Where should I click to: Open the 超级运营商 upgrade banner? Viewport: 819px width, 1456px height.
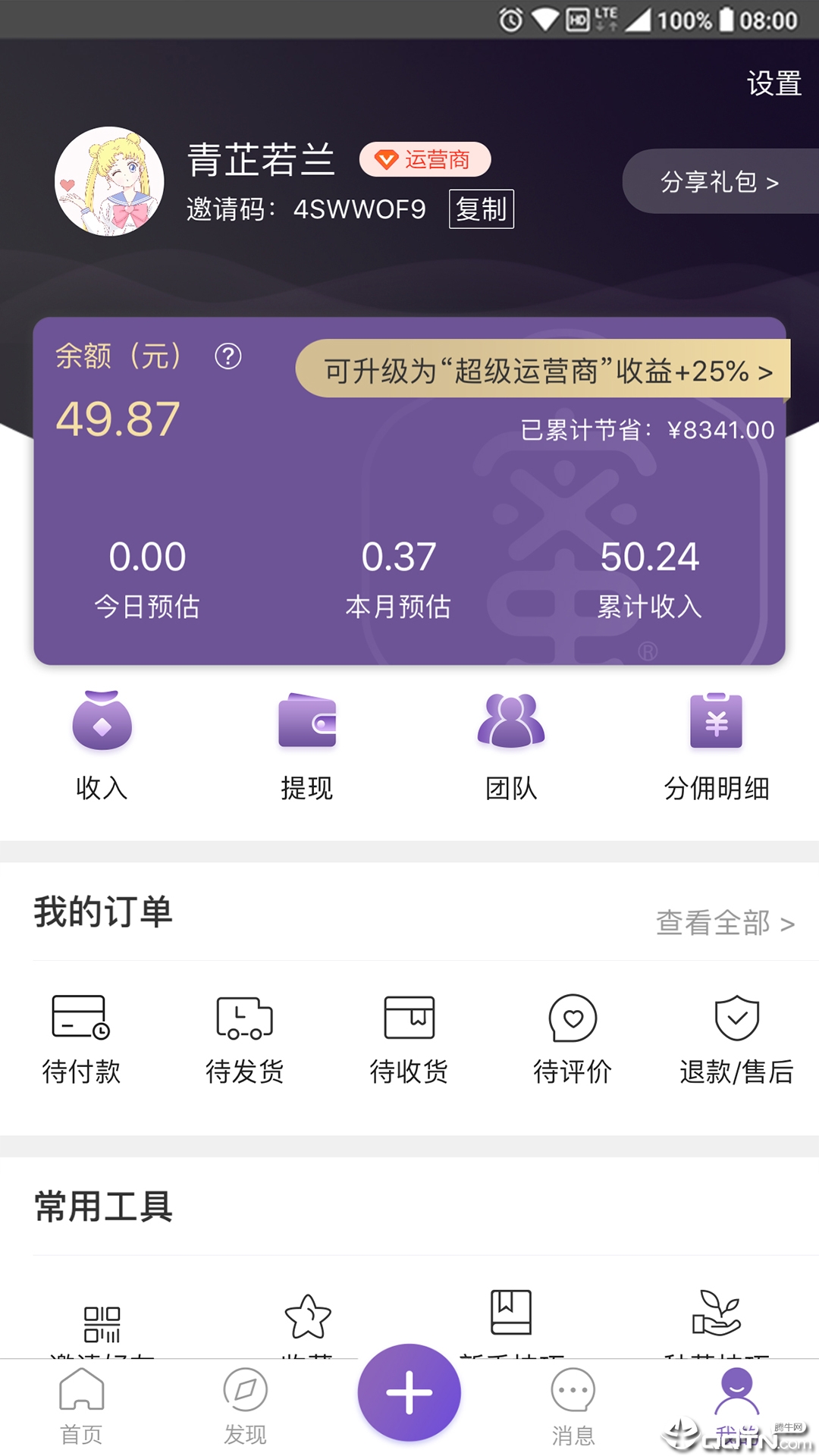click(x=543, y=370)
